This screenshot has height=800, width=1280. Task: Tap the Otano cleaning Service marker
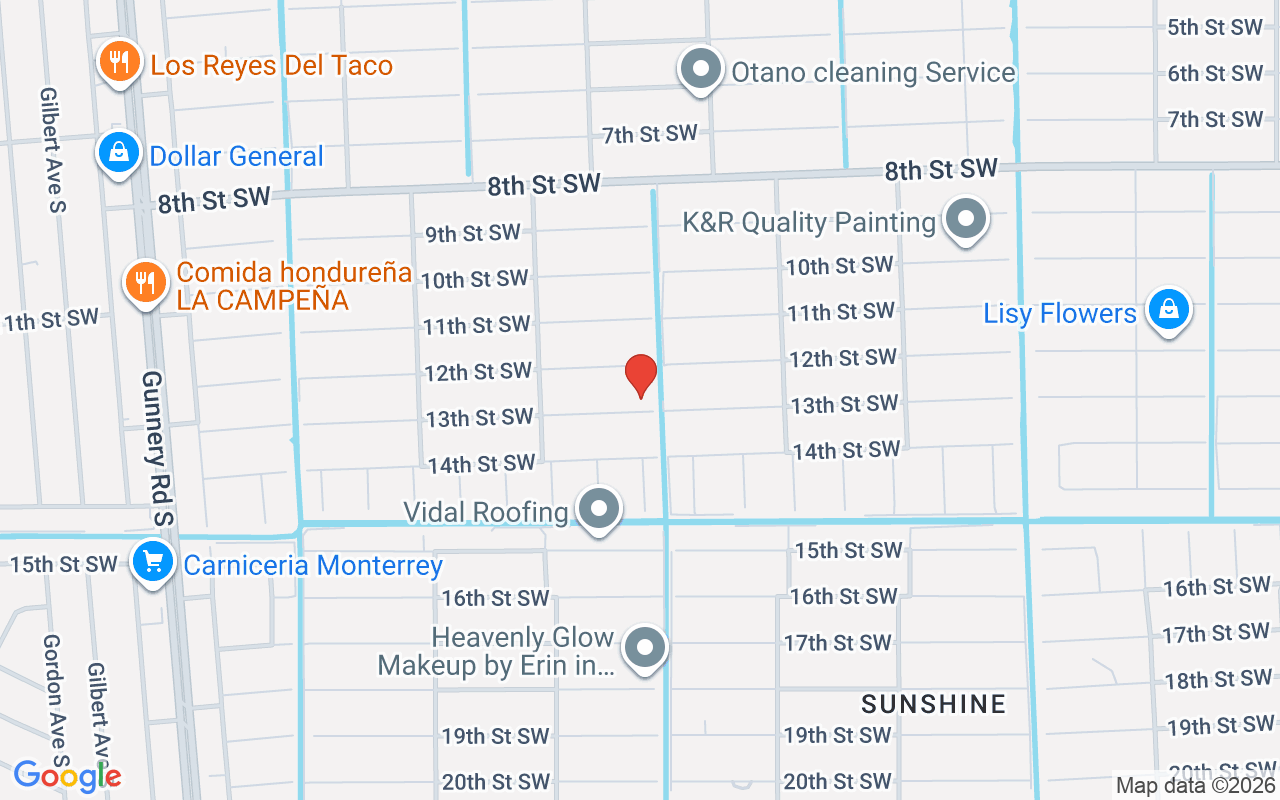[701, 70]
